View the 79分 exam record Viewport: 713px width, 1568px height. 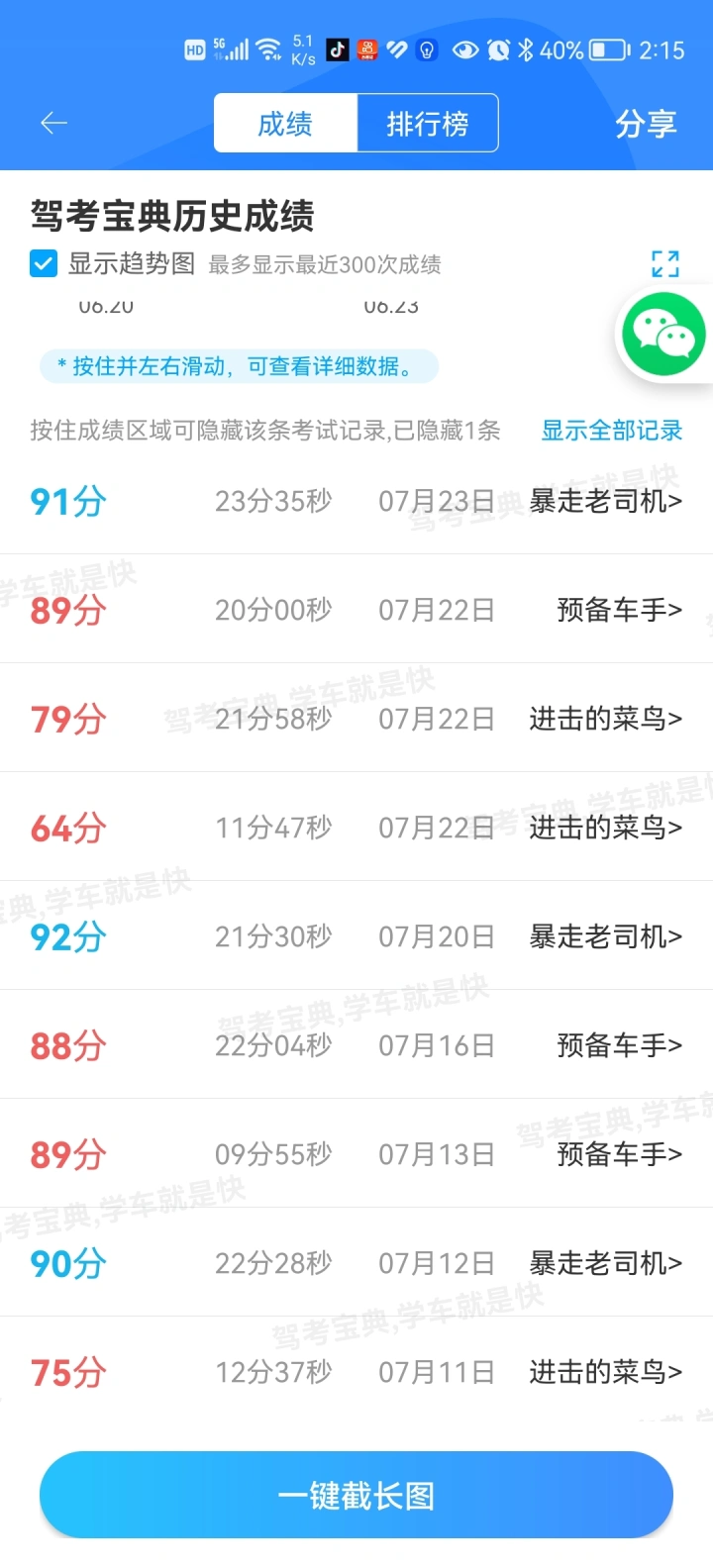356,719
